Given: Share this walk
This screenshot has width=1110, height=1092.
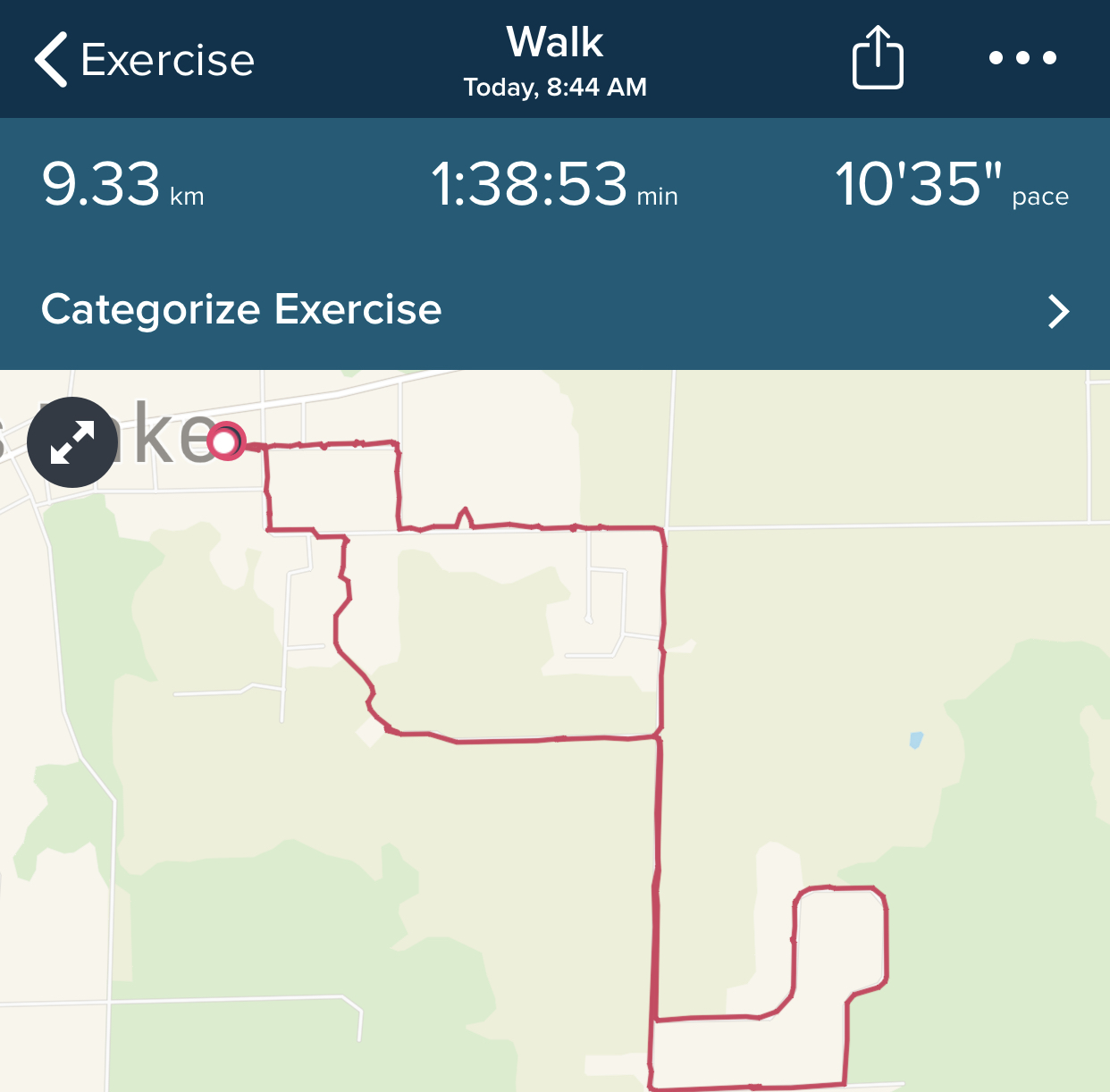Looking at the screenshot, I should click(877, 58).
